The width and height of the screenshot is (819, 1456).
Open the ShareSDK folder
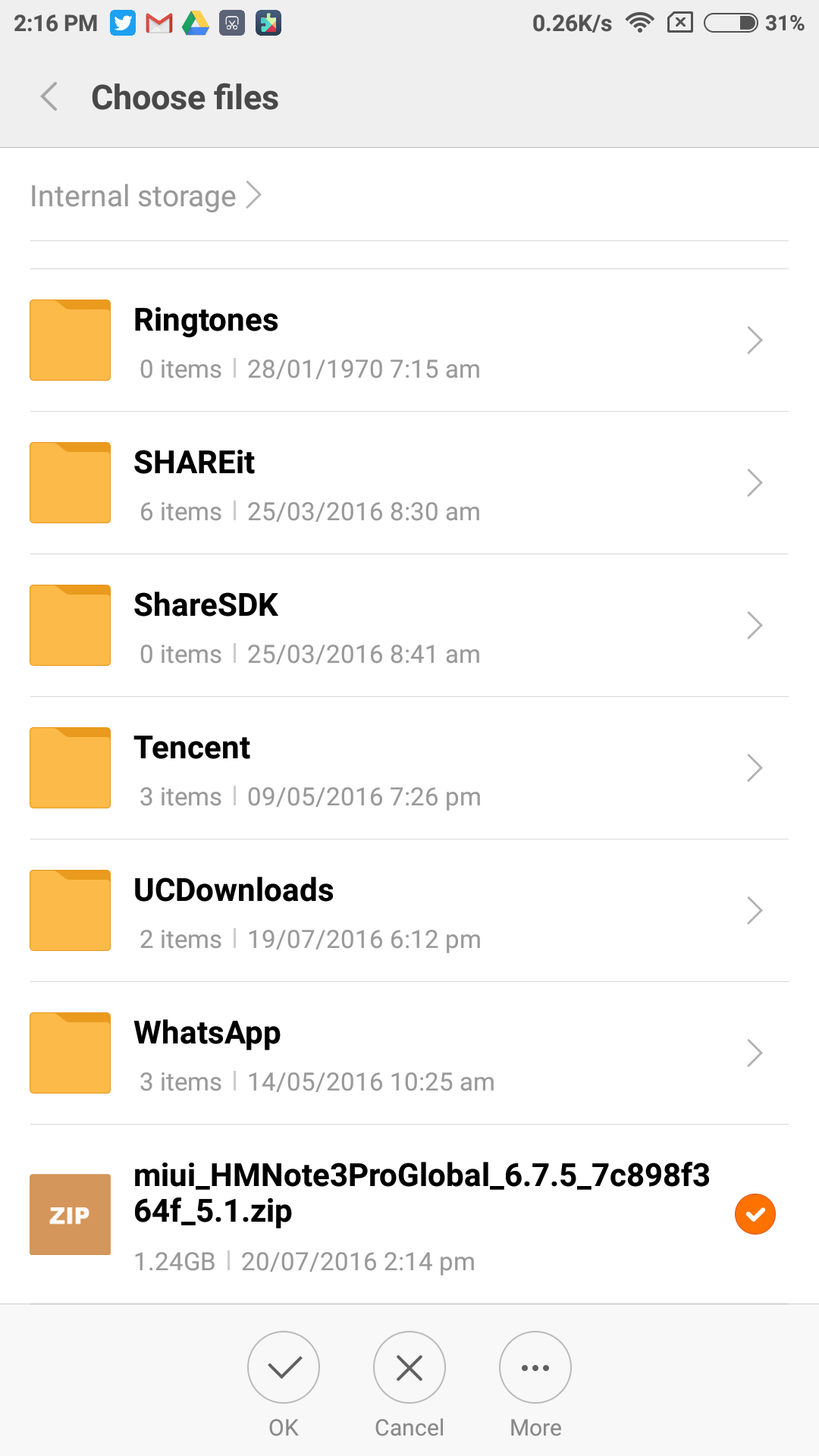[x=409, y=626]
